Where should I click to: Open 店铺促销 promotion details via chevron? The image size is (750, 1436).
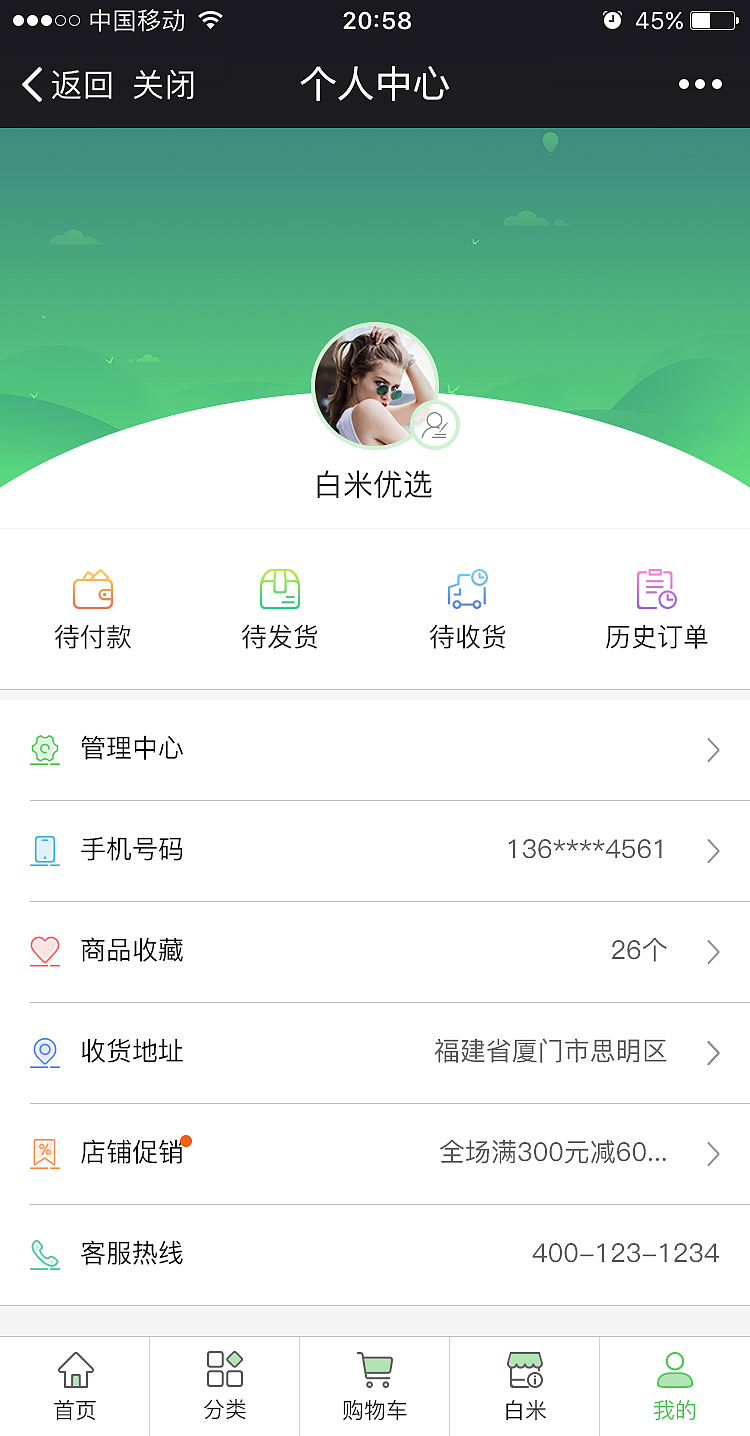(x=712, y=1153)
